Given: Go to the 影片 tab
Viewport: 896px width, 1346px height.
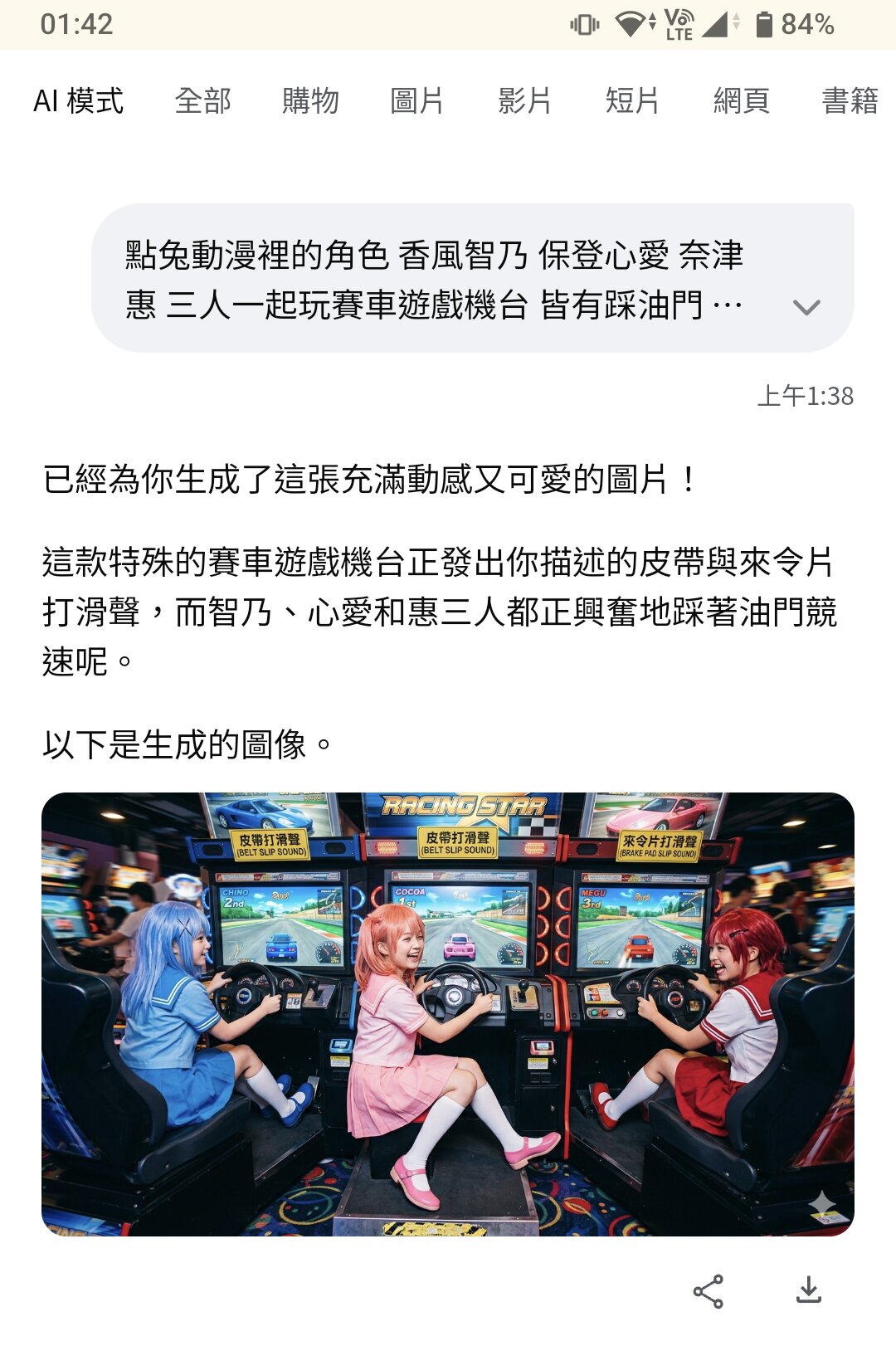Looking at the screenshot, I should (x=524, y=101).
